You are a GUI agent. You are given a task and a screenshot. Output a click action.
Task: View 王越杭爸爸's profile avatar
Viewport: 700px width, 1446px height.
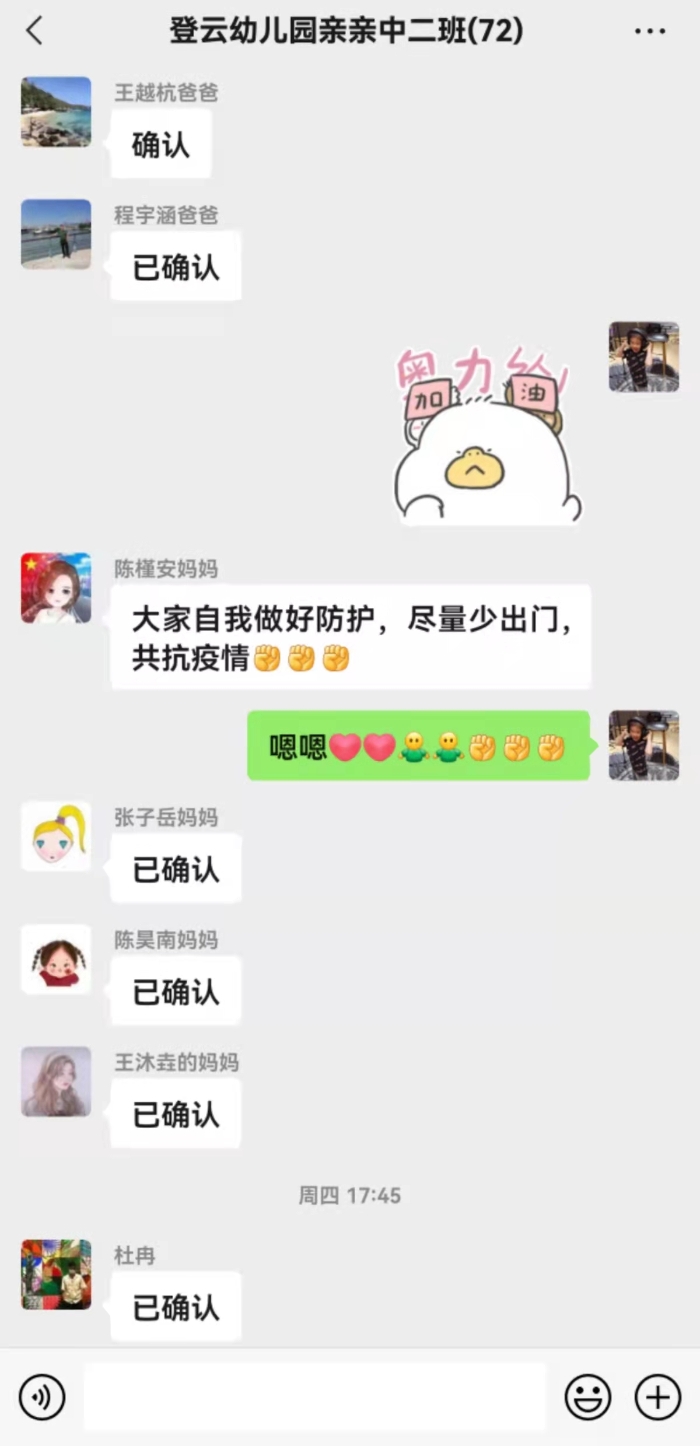point(56,112)
